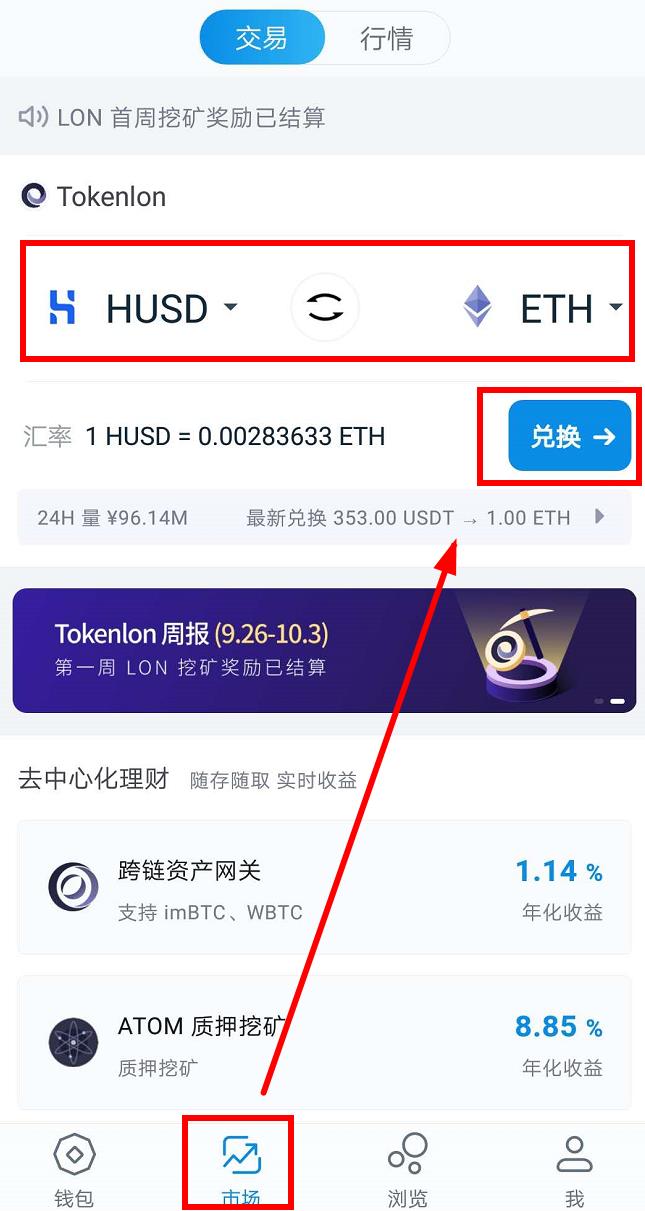Viewport: 645px width, 1211px height.
Task: Switch to the 行情 tab
Action: (x=386, y=39)
